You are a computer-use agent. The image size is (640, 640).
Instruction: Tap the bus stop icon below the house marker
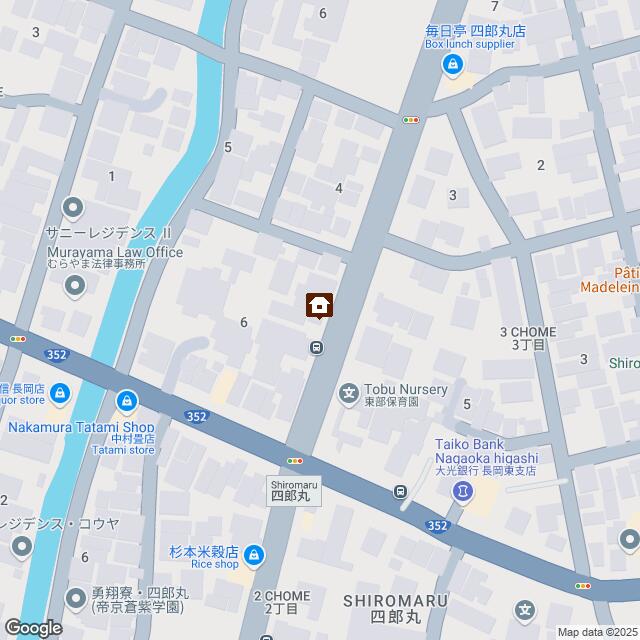(315, 347)
